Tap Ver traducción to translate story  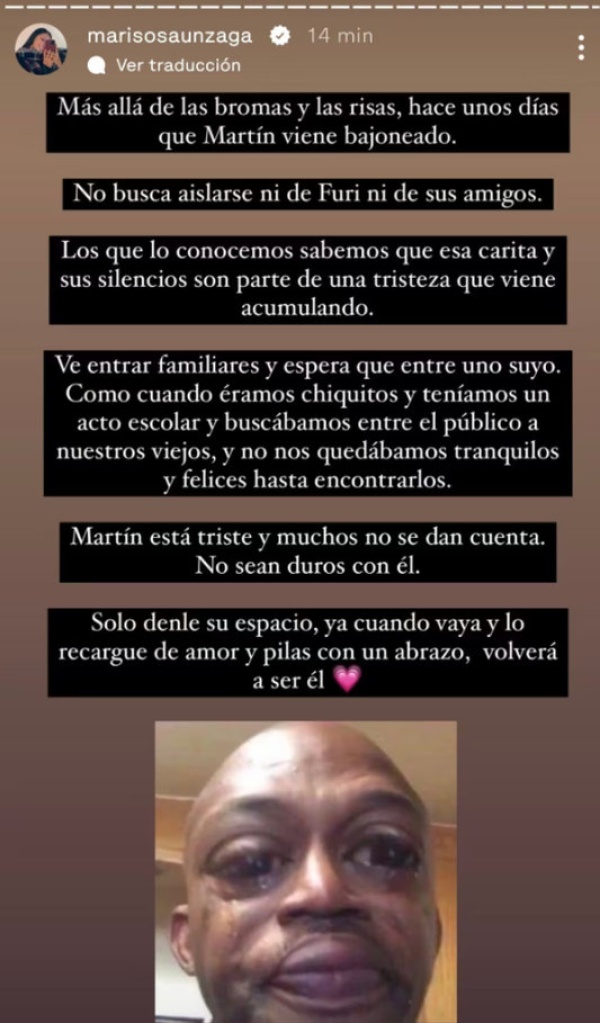pyautogui.click(x=178, y=65)
